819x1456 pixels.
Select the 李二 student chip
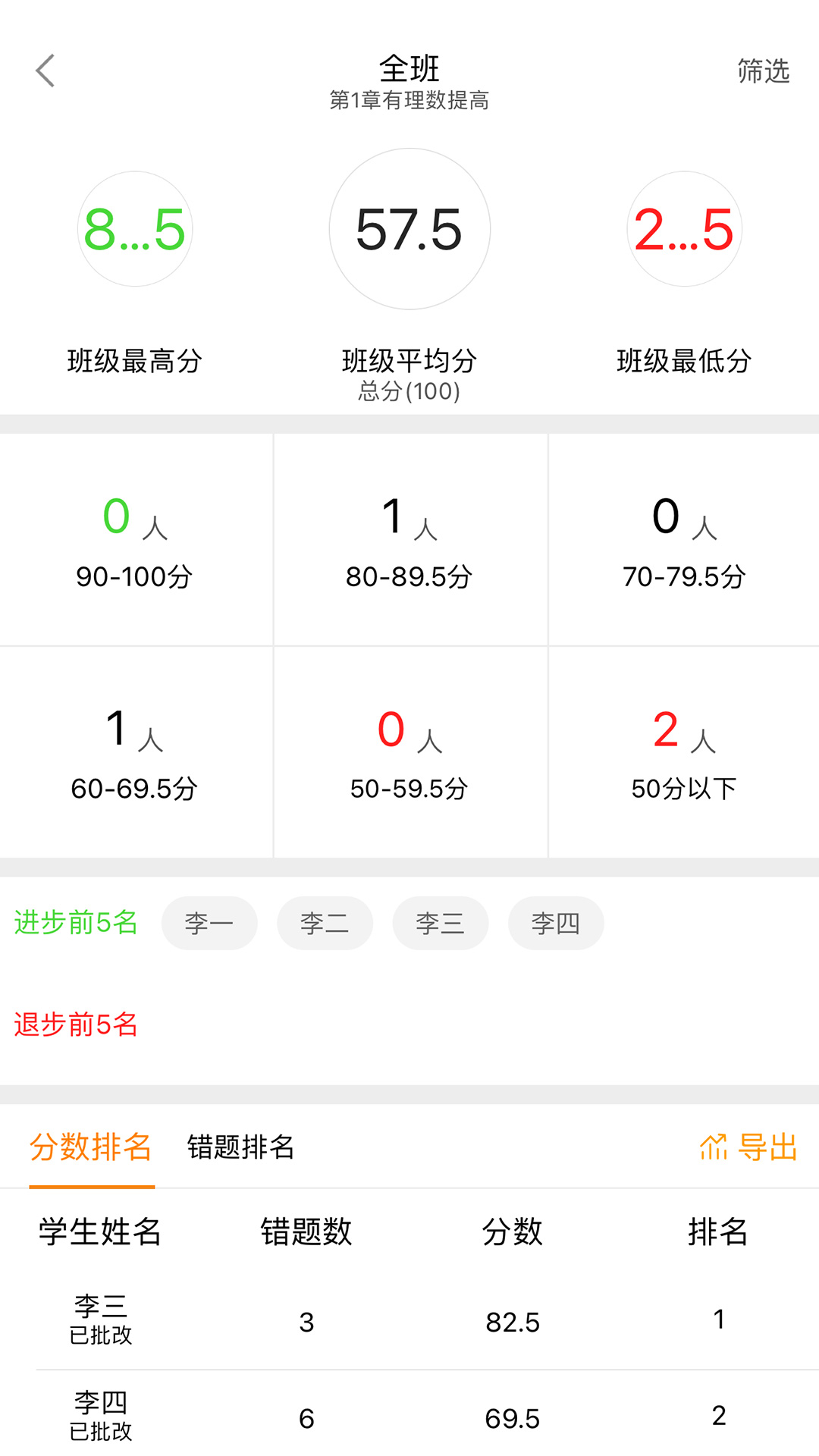point(325,923)
